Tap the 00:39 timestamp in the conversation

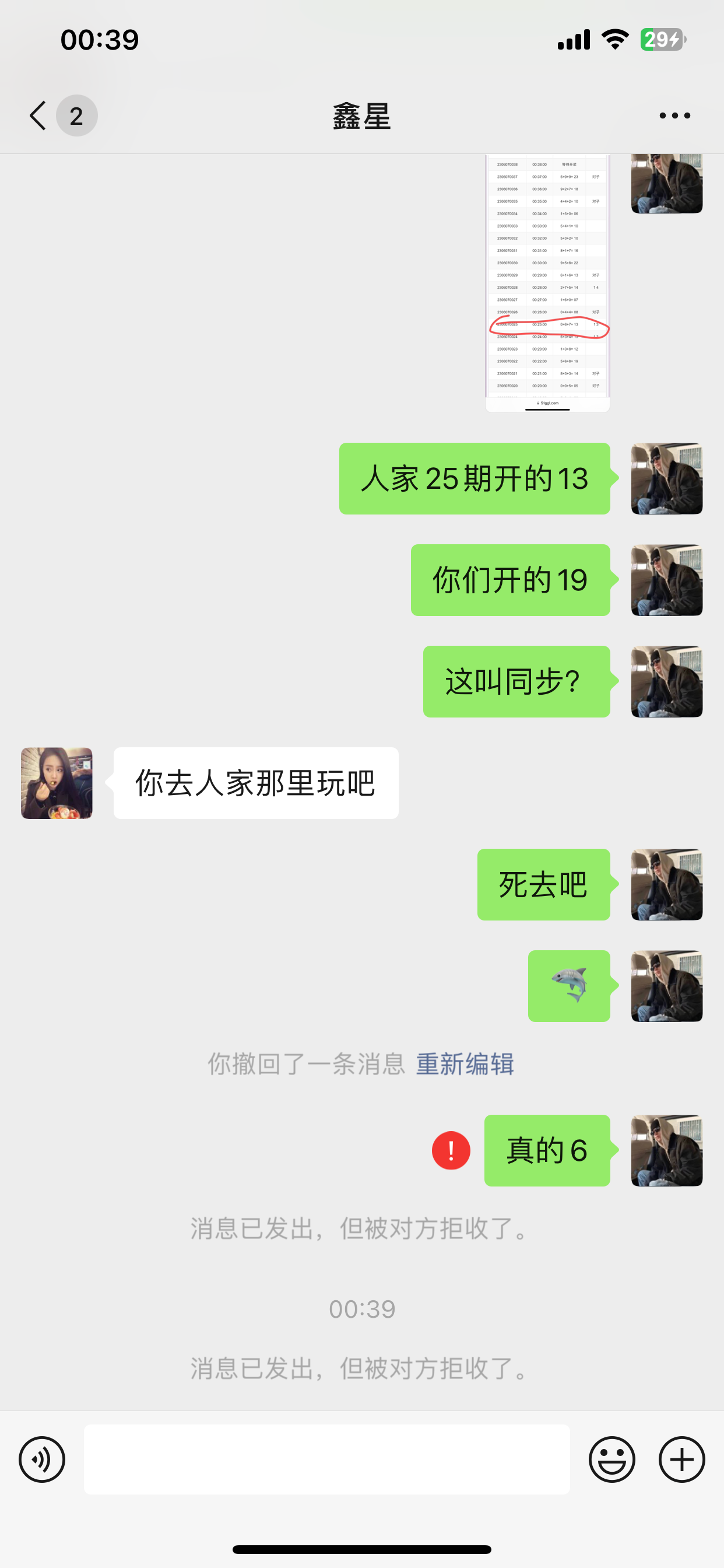[x=361, y=1308]
